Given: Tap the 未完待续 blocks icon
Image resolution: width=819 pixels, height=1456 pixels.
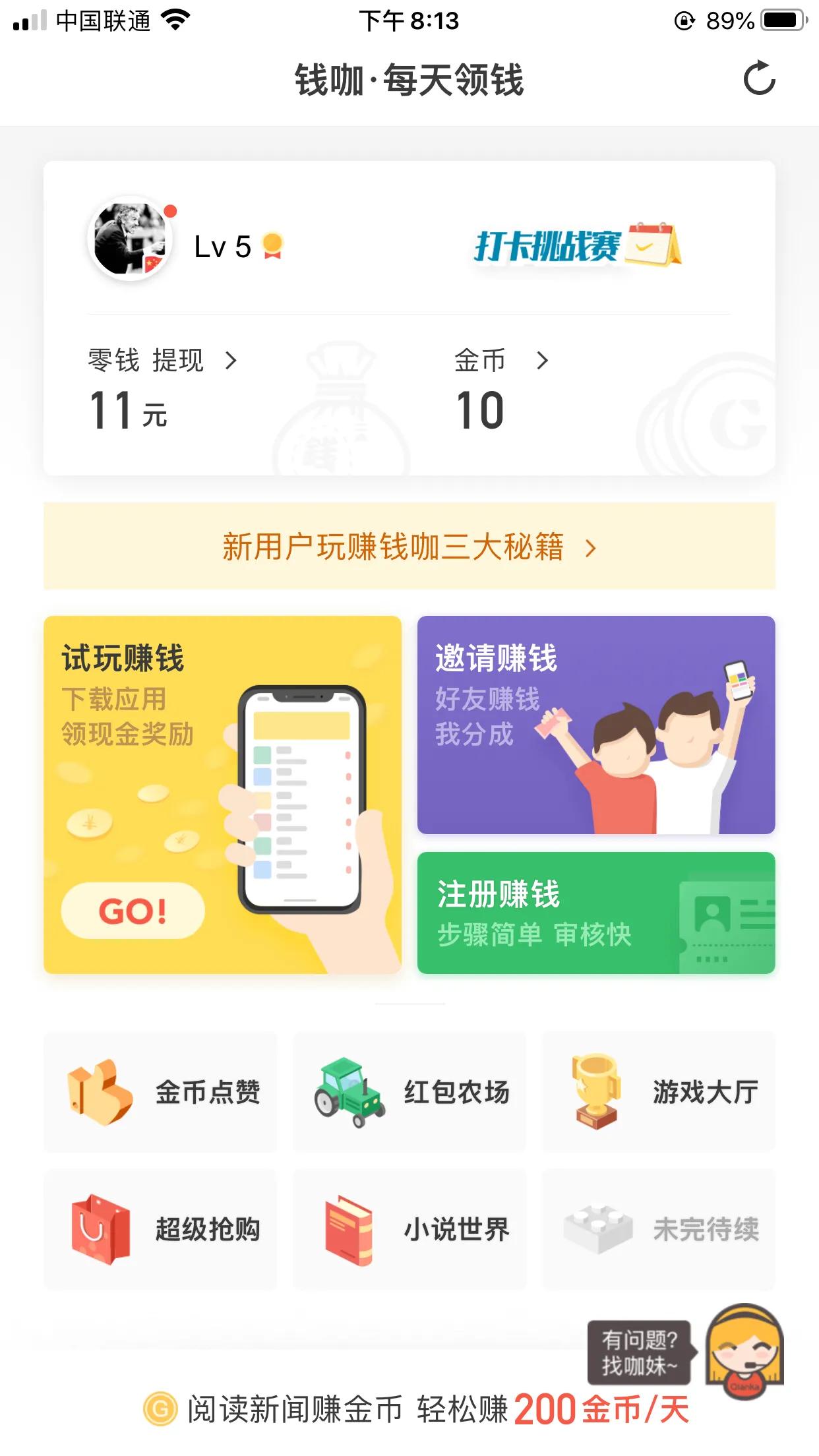Looking at the screenshot, I should click(x=597, y=1228).
